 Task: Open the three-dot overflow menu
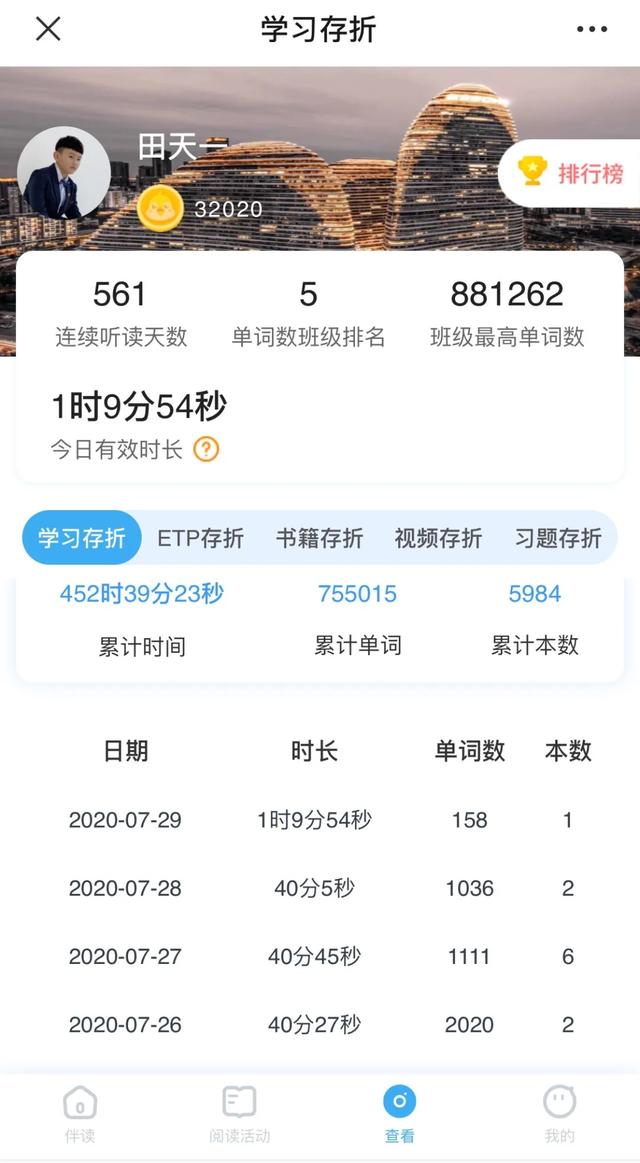(592, 29)
